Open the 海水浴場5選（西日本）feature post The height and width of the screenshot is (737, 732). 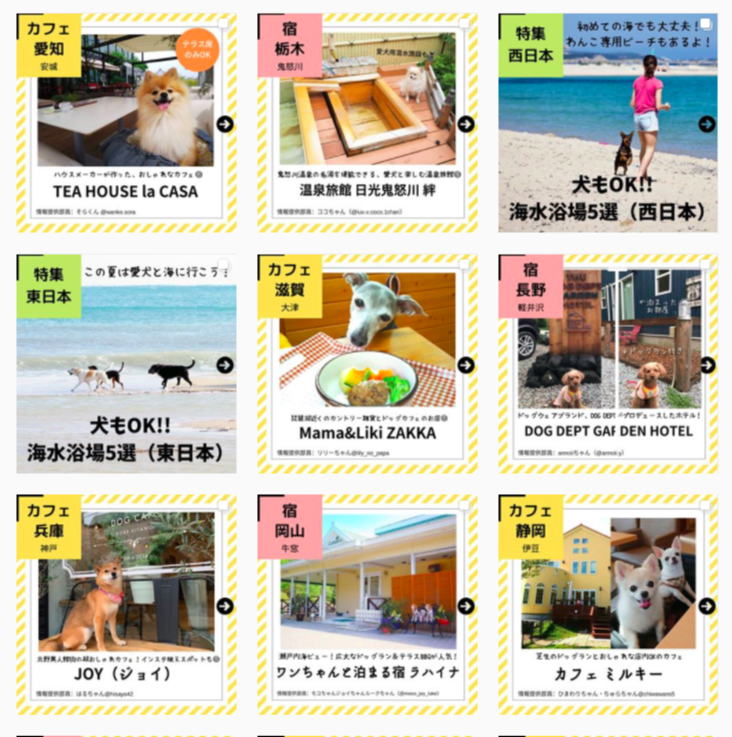[607, 123]
